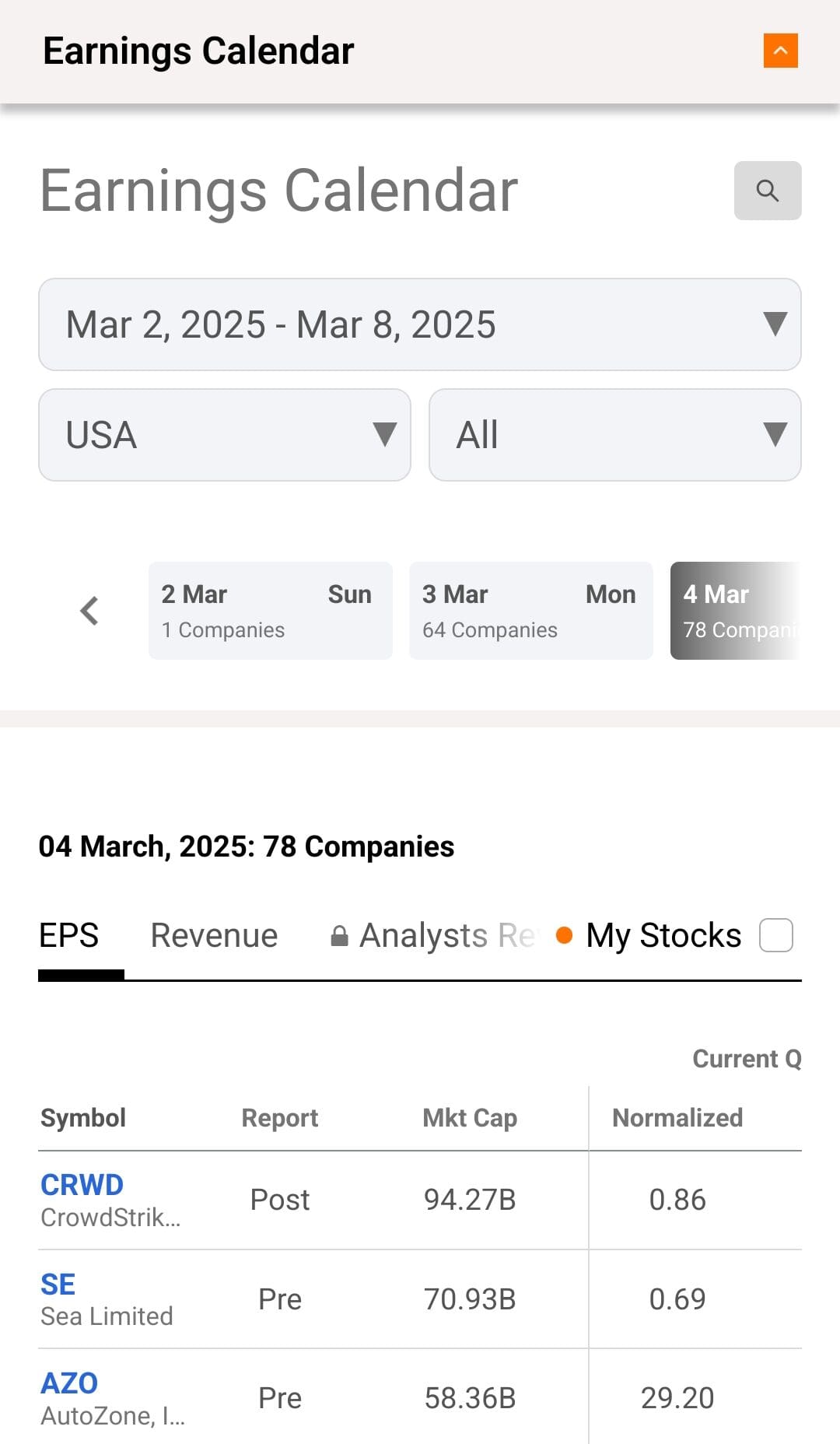This screenshot has width=840, height=1444.
Task: Click the orange collapse arrow at top right
Action: 780,51
